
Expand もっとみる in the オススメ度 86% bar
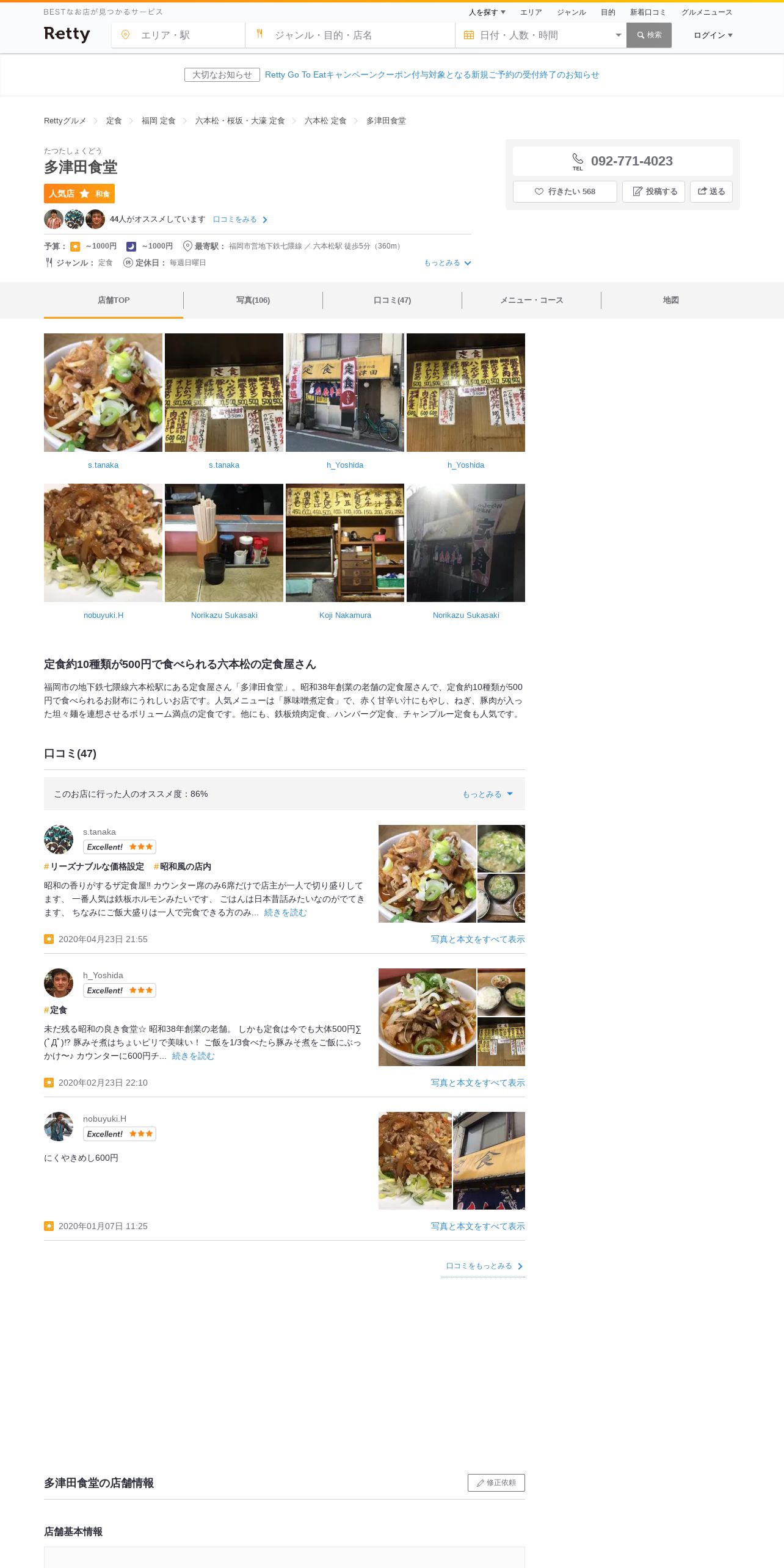point(487,794)
